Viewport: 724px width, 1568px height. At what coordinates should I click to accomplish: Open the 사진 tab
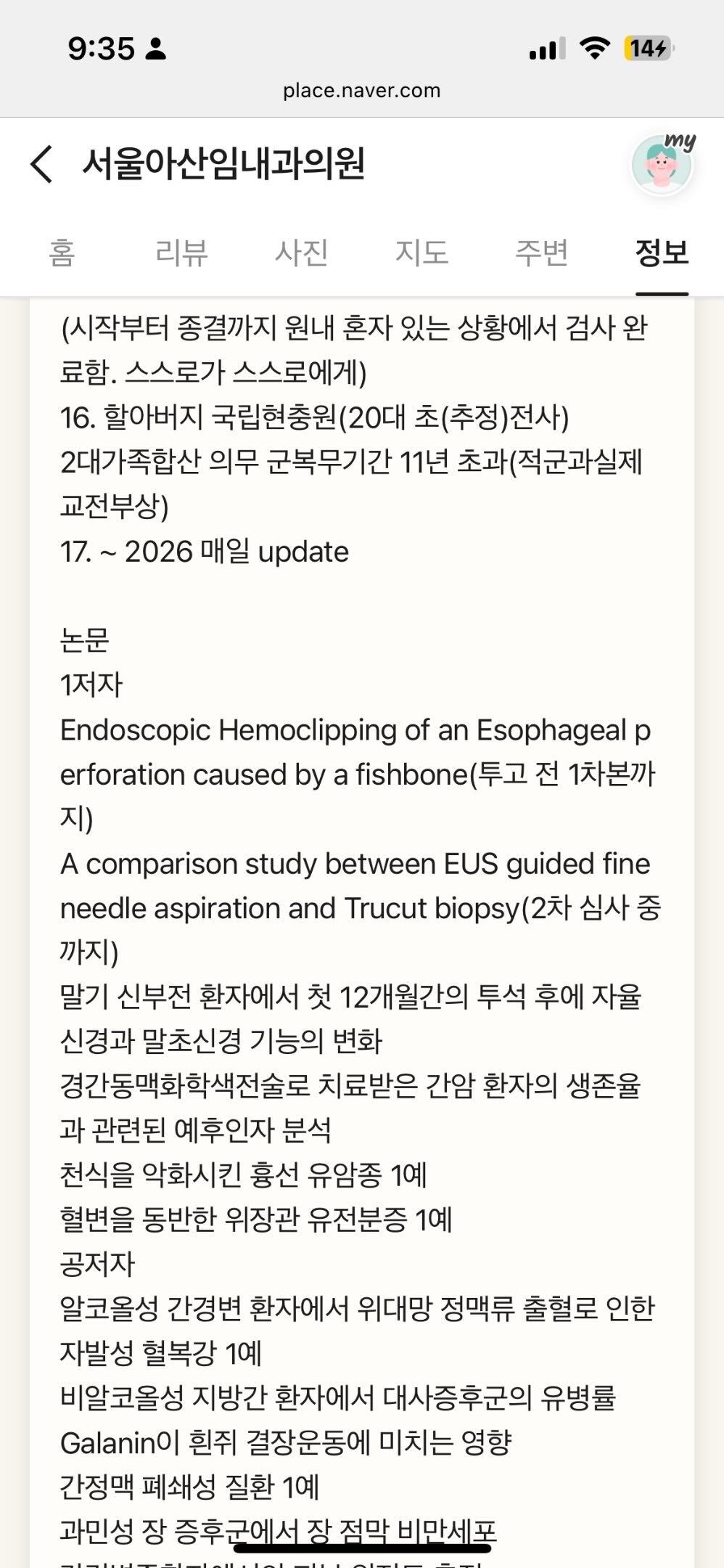coord(301,253)
